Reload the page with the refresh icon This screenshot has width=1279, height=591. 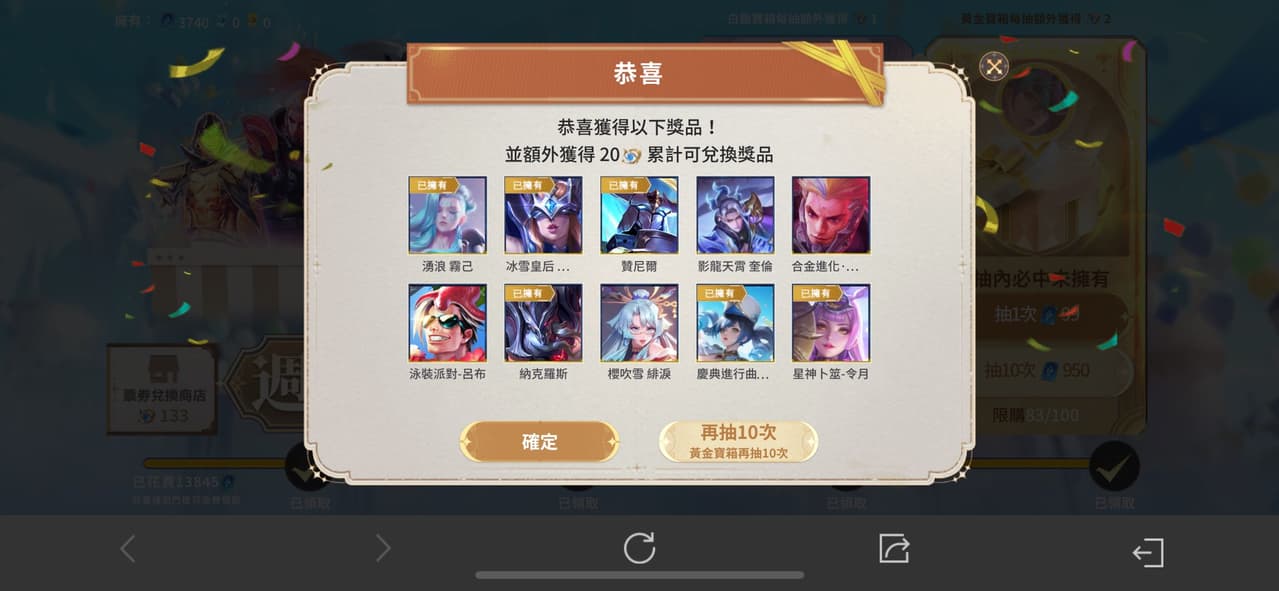639,548
